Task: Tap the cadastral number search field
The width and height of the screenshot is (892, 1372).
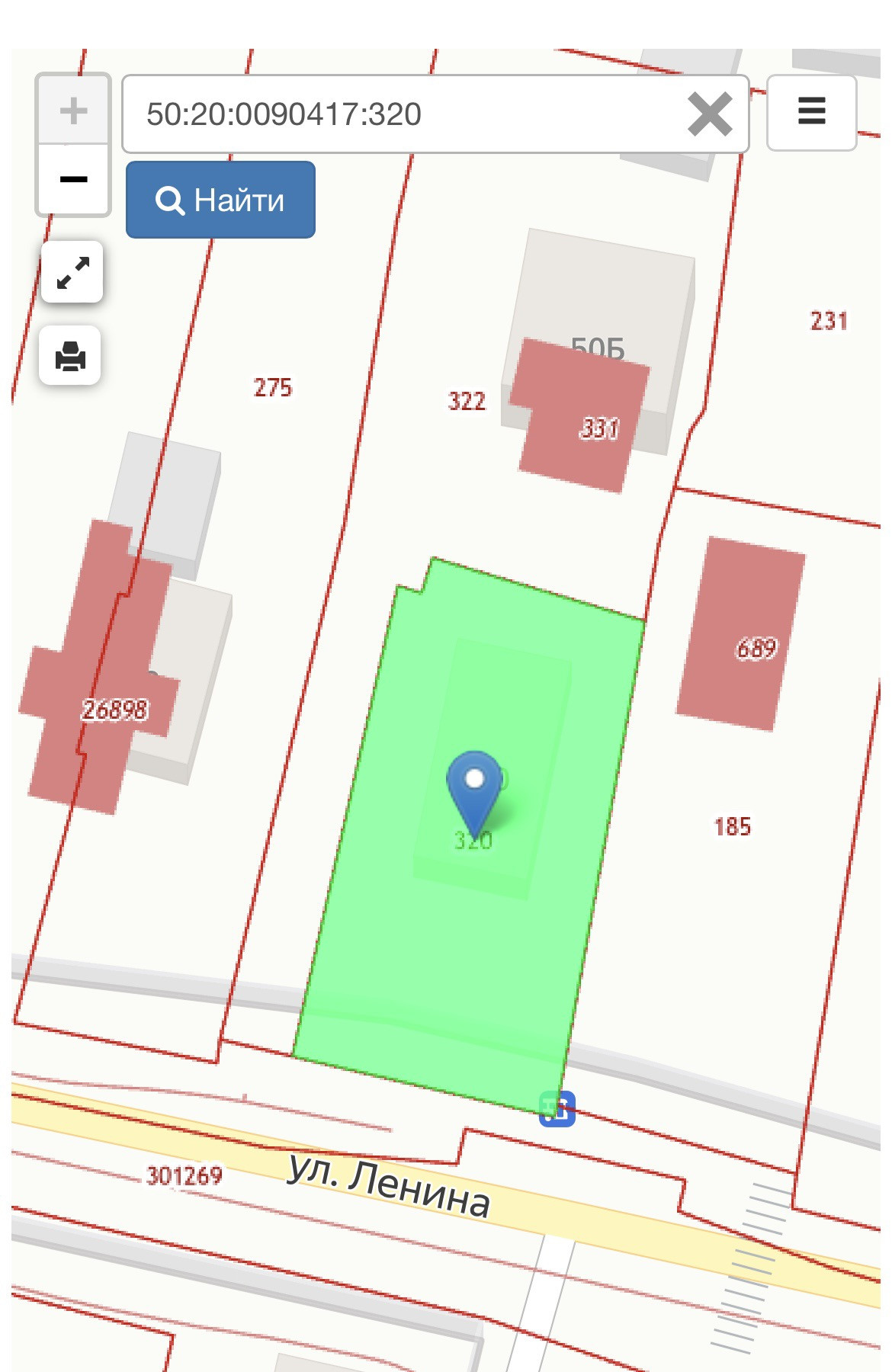Action: [404, 114]
